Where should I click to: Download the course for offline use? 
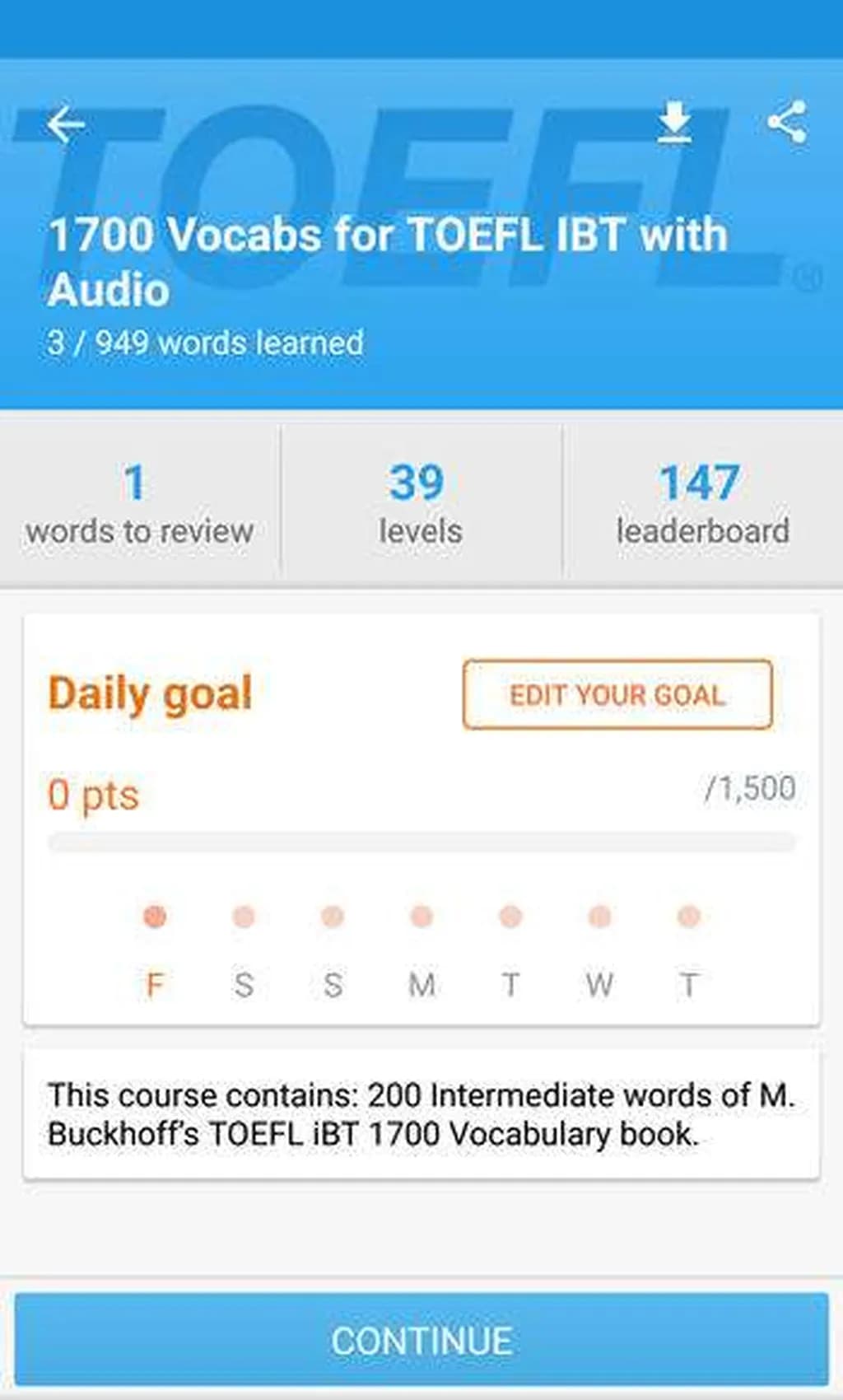[x=674, y=124]
